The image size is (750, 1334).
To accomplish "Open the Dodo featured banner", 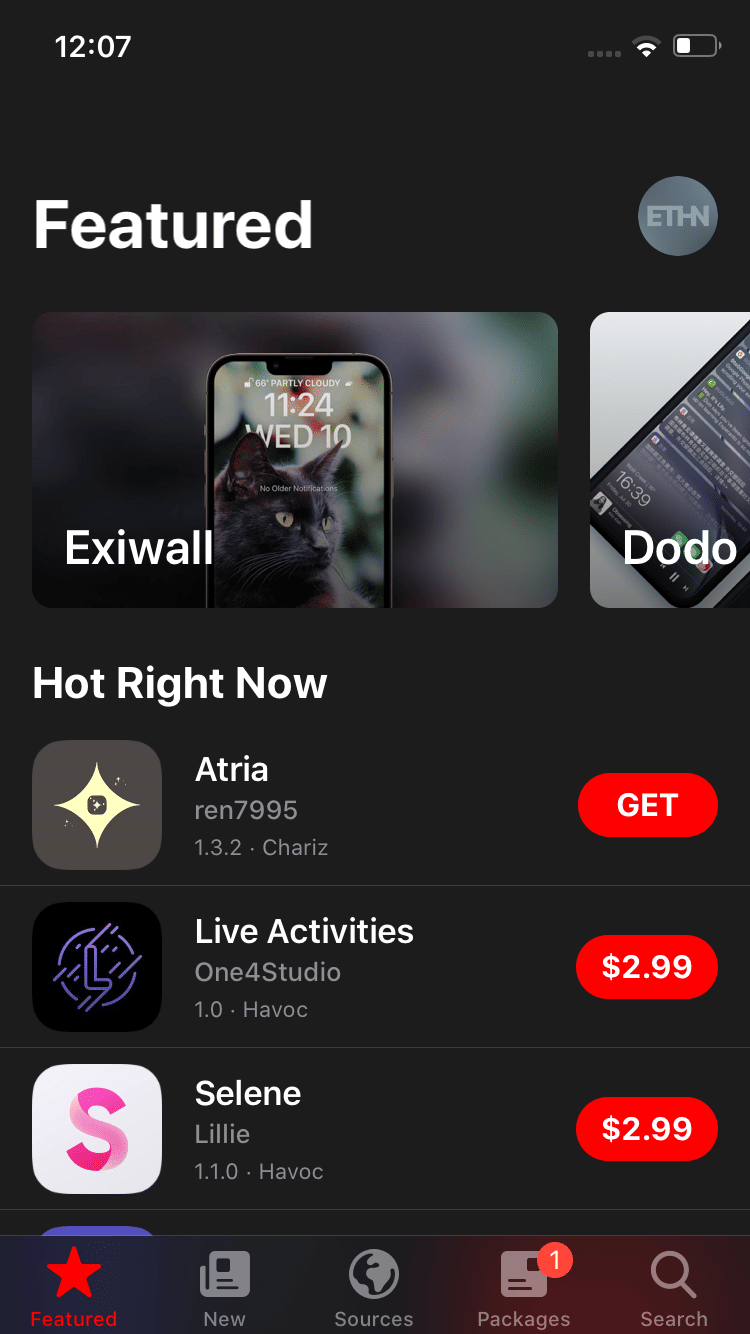I will (670, 460).
